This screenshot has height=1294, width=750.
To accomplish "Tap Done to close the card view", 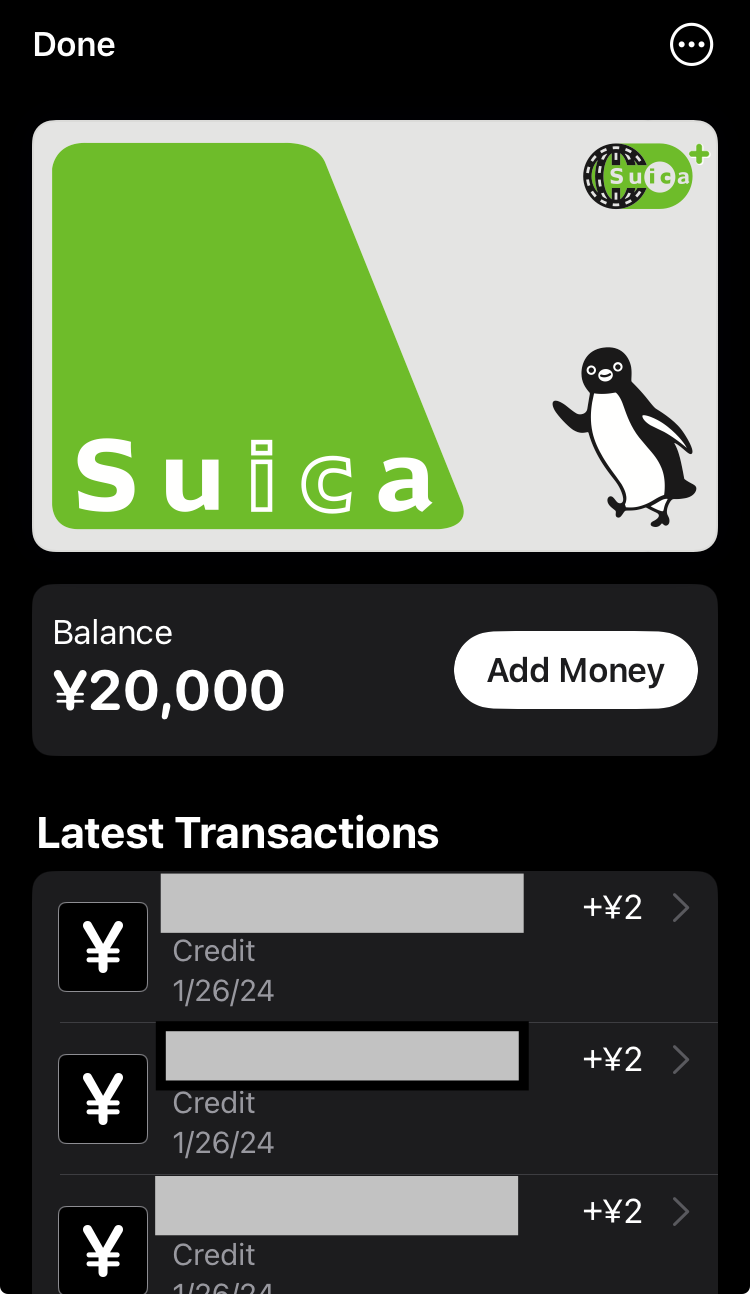I will (x=74, y=45).
